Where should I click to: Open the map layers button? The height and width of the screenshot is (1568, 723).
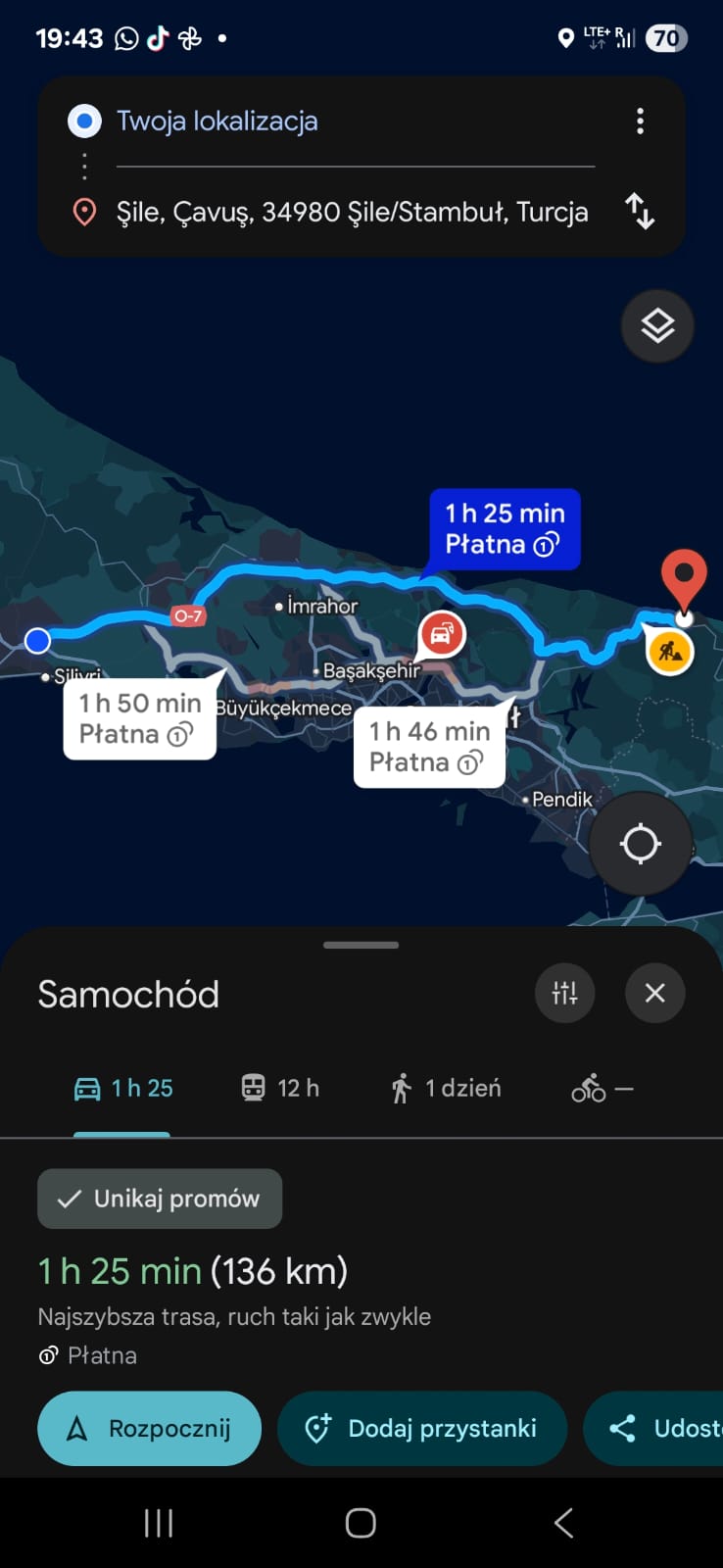[657, 325]
